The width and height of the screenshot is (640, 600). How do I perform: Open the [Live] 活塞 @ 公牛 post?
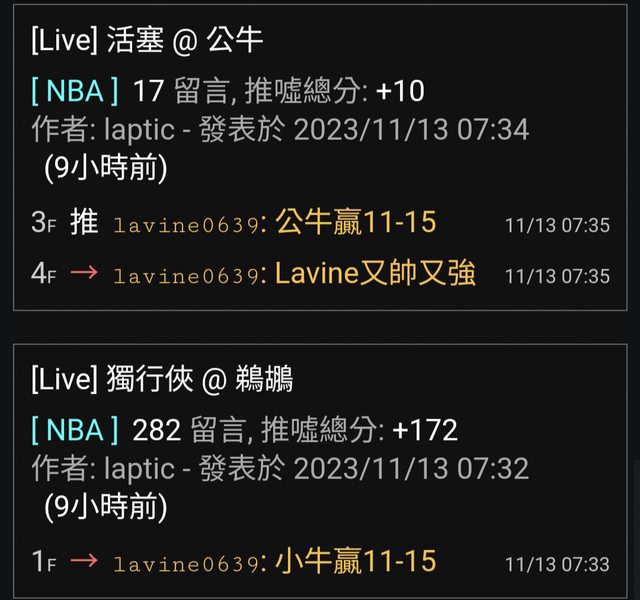point(147,42)
